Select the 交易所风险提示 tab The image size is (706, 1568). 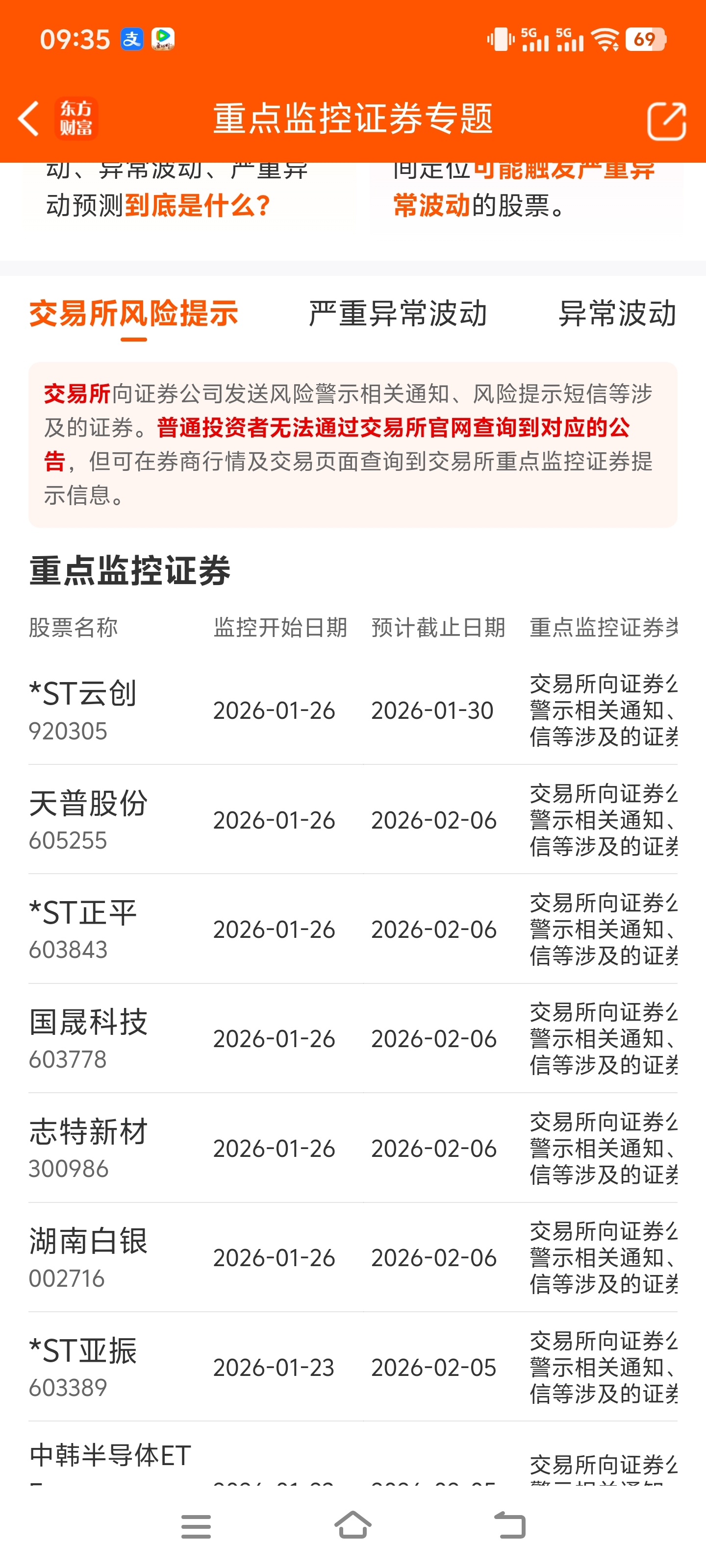click(x=133, y=314)
